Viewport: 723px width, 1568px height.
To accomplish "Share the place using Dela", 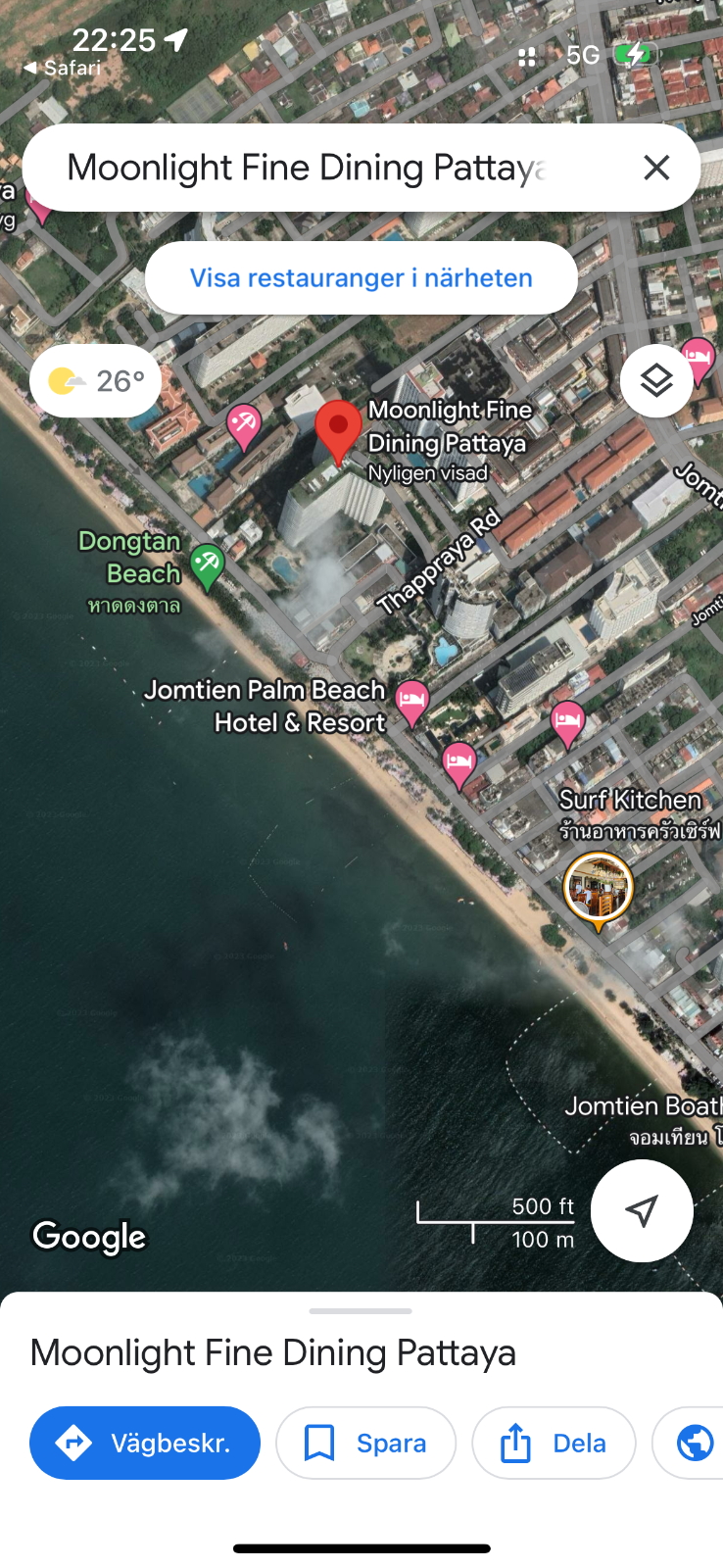I will click(554, 1443).
